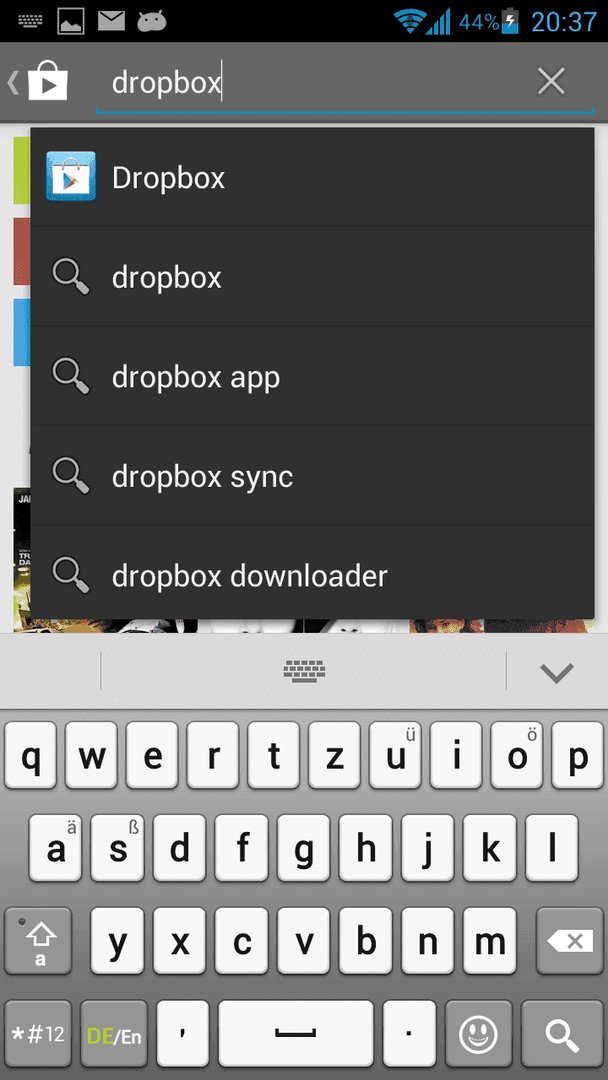Select the "dropbox" search suggestion
Image resolution: width=608 pixels, height=1080 pixels.
tap(312, 277)
